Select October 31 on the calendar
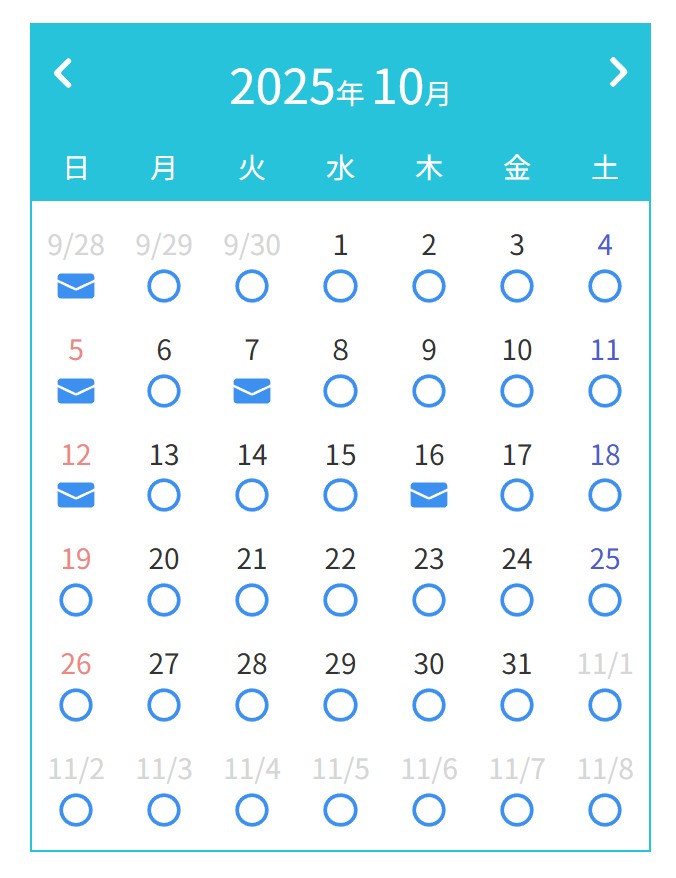Viewport: 676px width, 878px height. pyautogui.click(x=517, y=705)
